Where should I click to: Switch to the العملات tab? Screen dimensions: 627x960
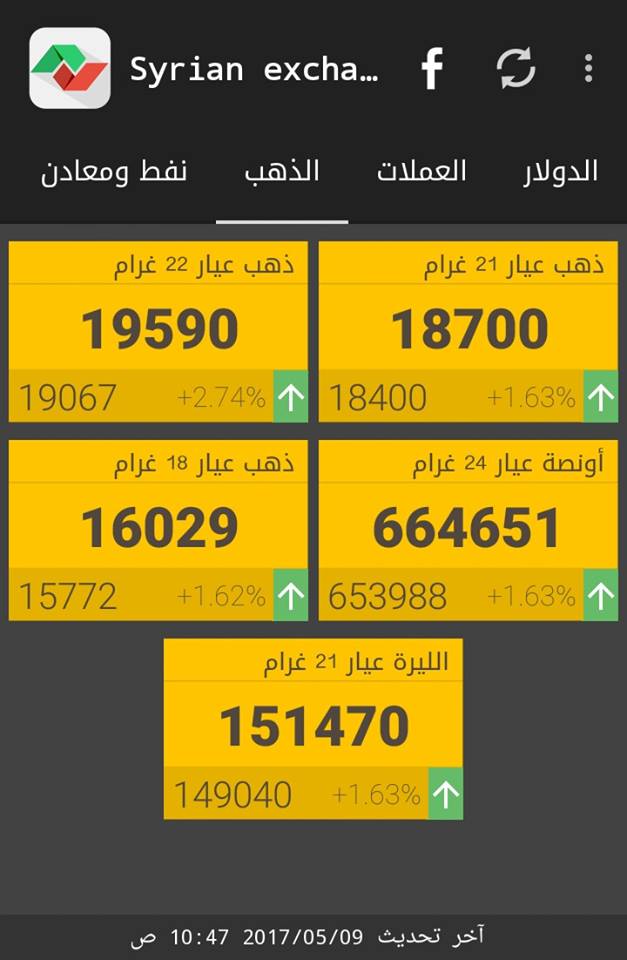(421, 171)
